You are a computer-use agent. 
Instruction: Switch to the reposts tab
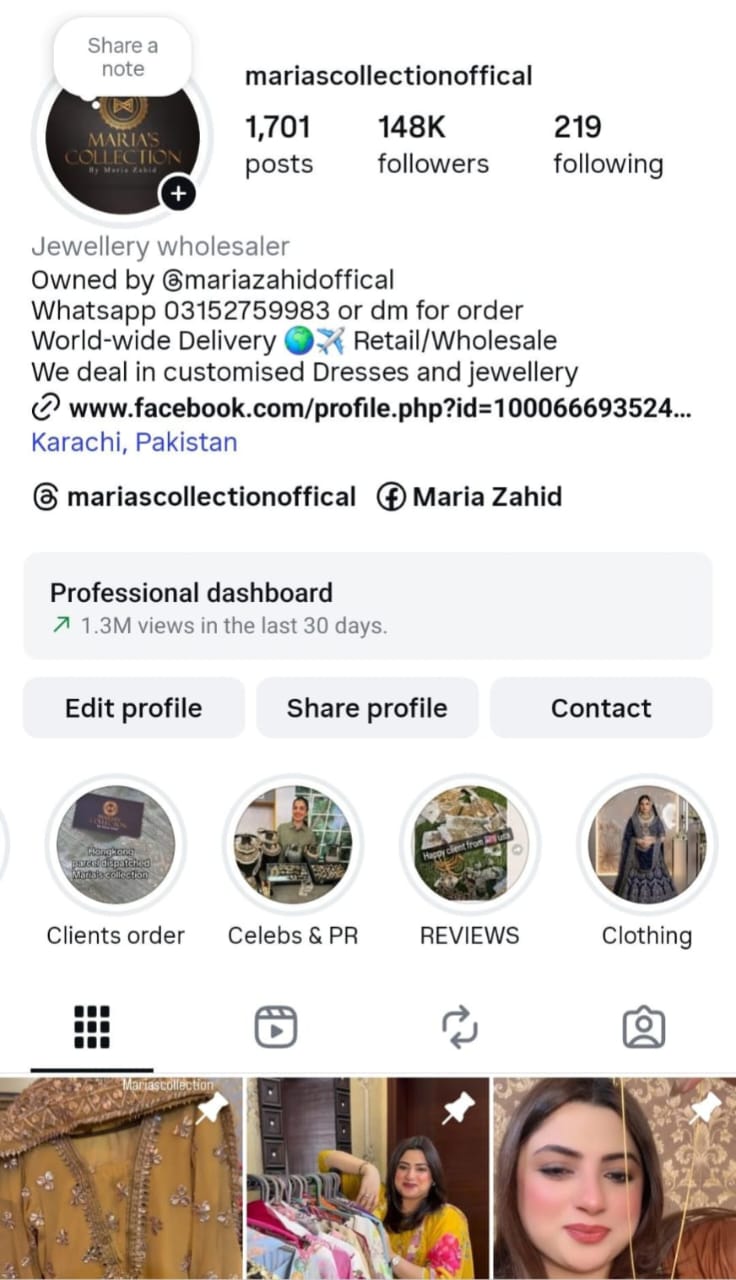click(460, 1027)
